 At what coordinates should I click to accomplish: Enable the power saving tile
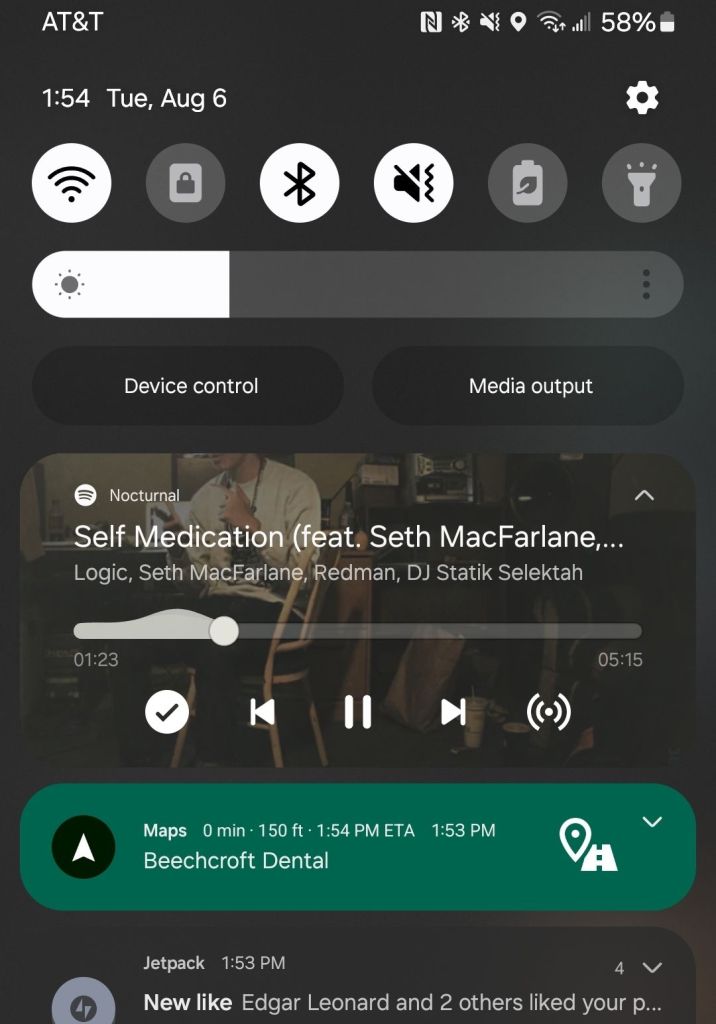pos(527,184)
